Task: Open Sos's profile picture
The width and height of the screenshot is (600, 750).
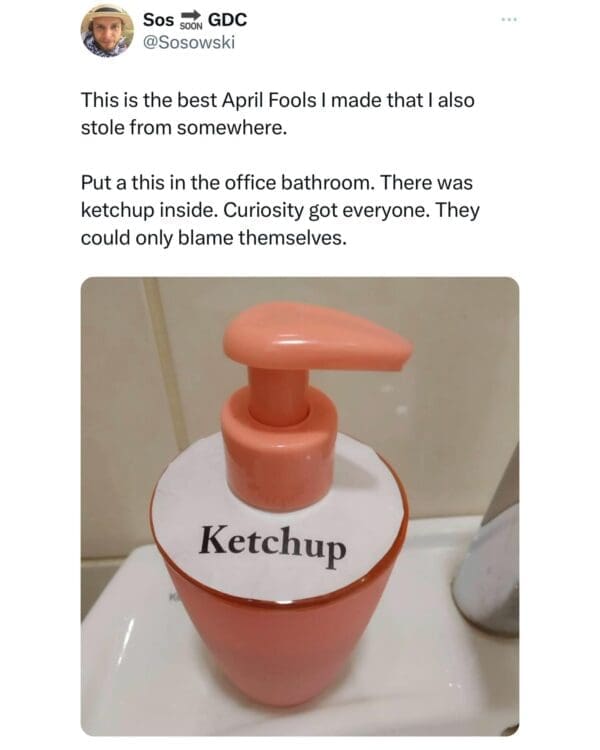Action: [x=107, y=31]
